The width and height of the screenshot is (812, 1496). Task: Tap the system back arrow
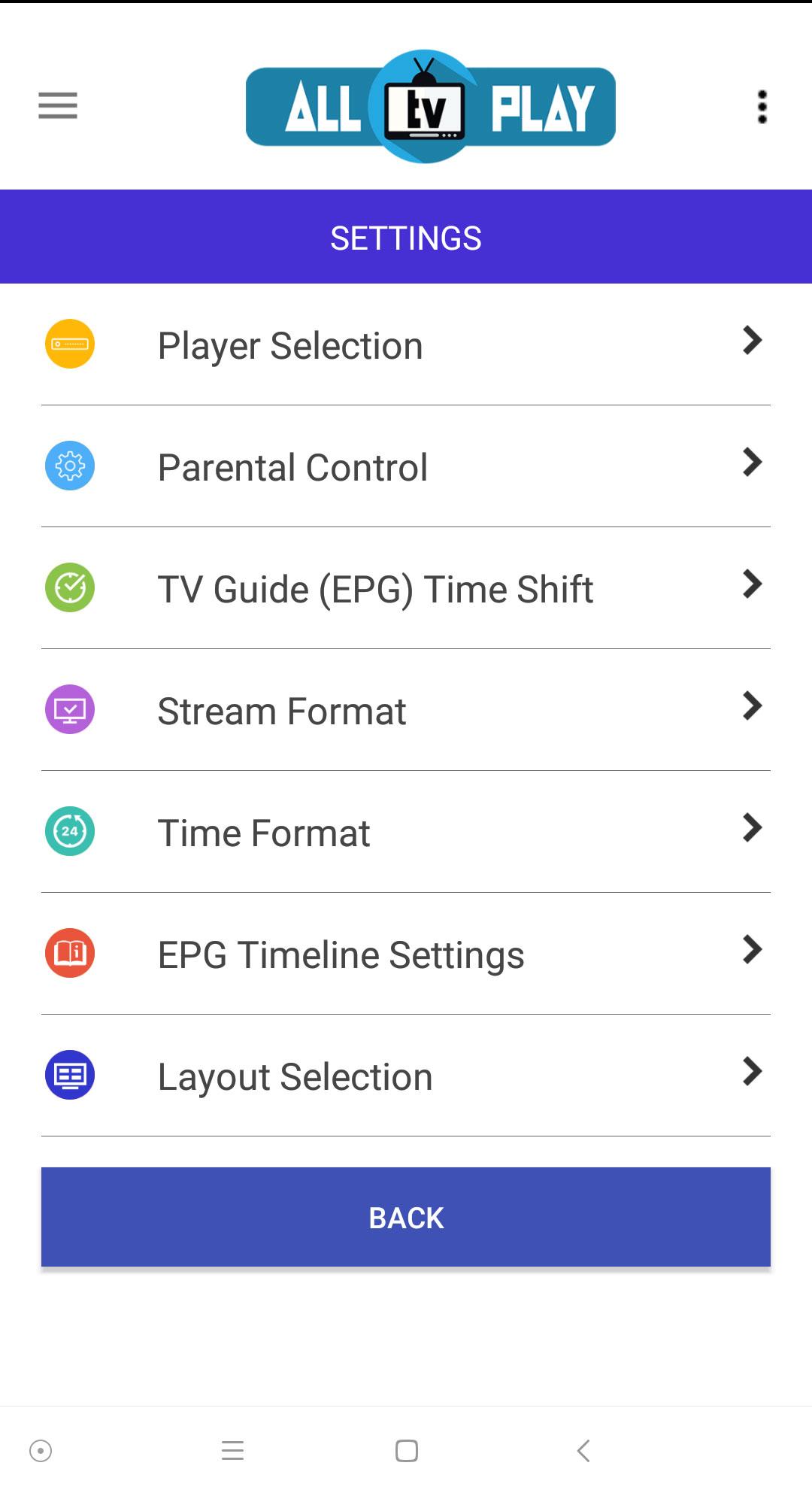click(x=583, y=1451)
